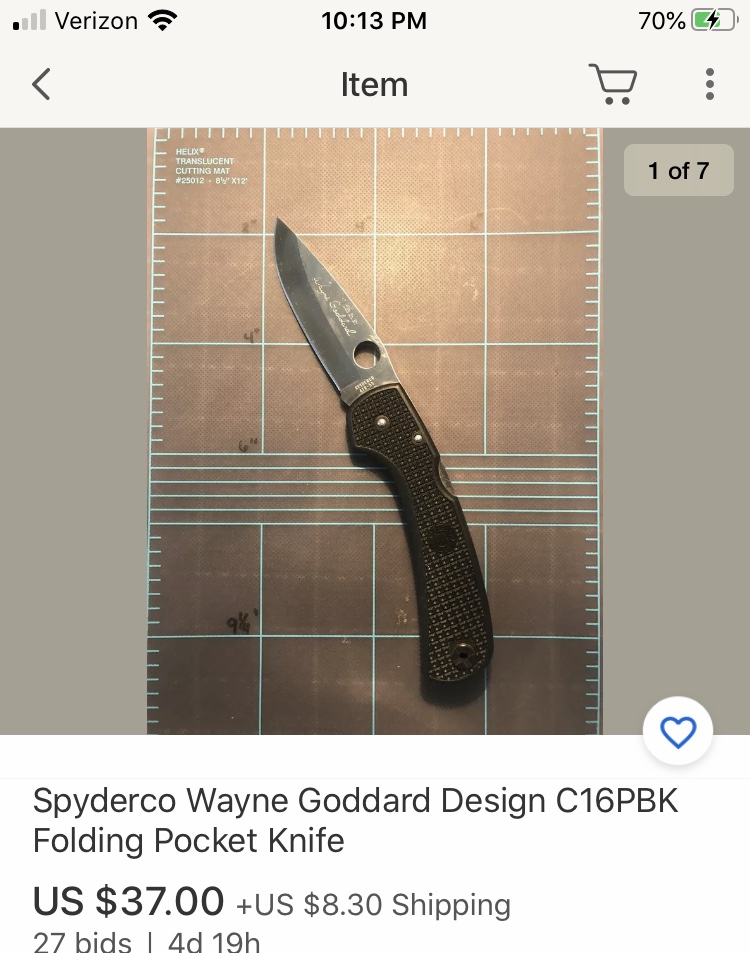
Task: Add the Spyderco knife to watchlist
Action: [678, 733]
